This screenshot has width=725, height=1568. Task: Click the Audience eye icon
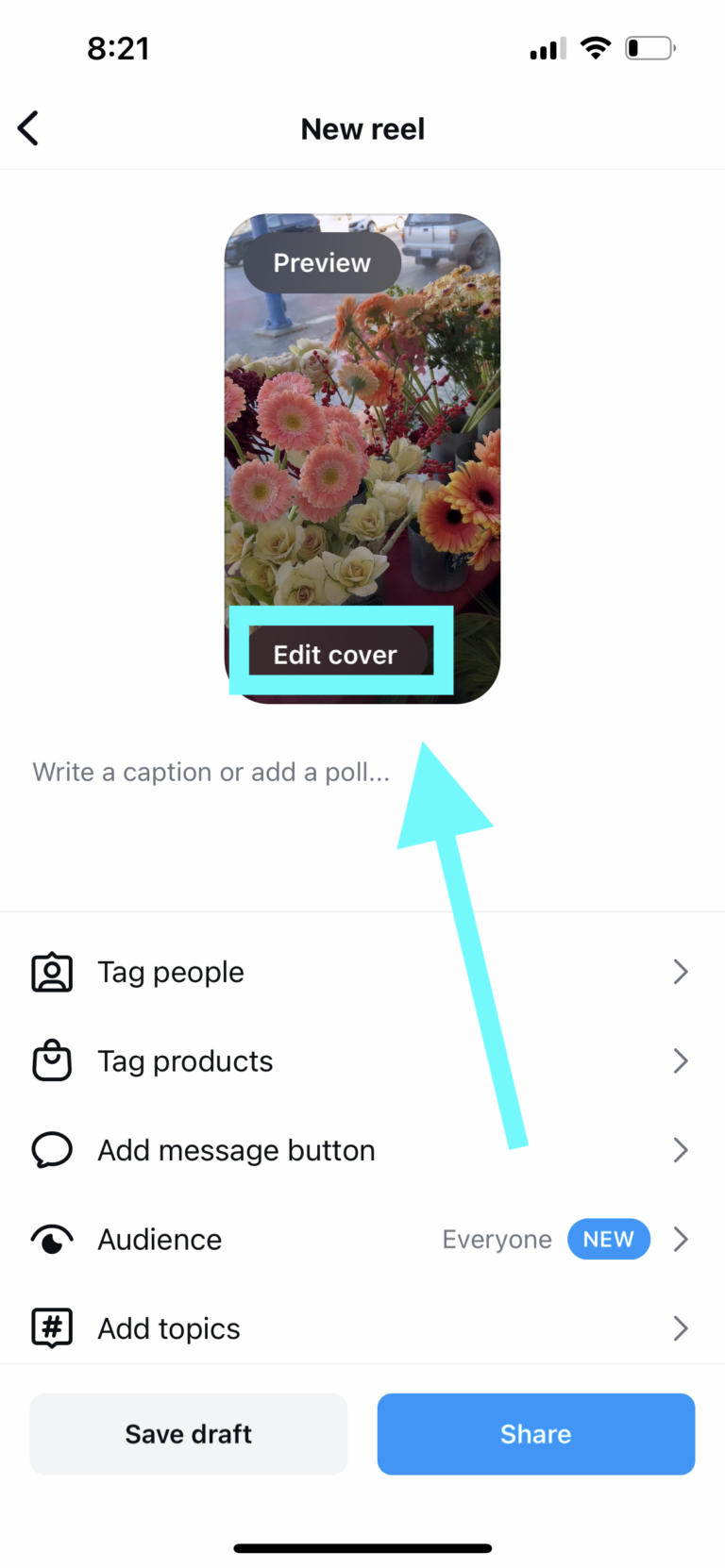pyautogui.click(x=52, y=1239)
